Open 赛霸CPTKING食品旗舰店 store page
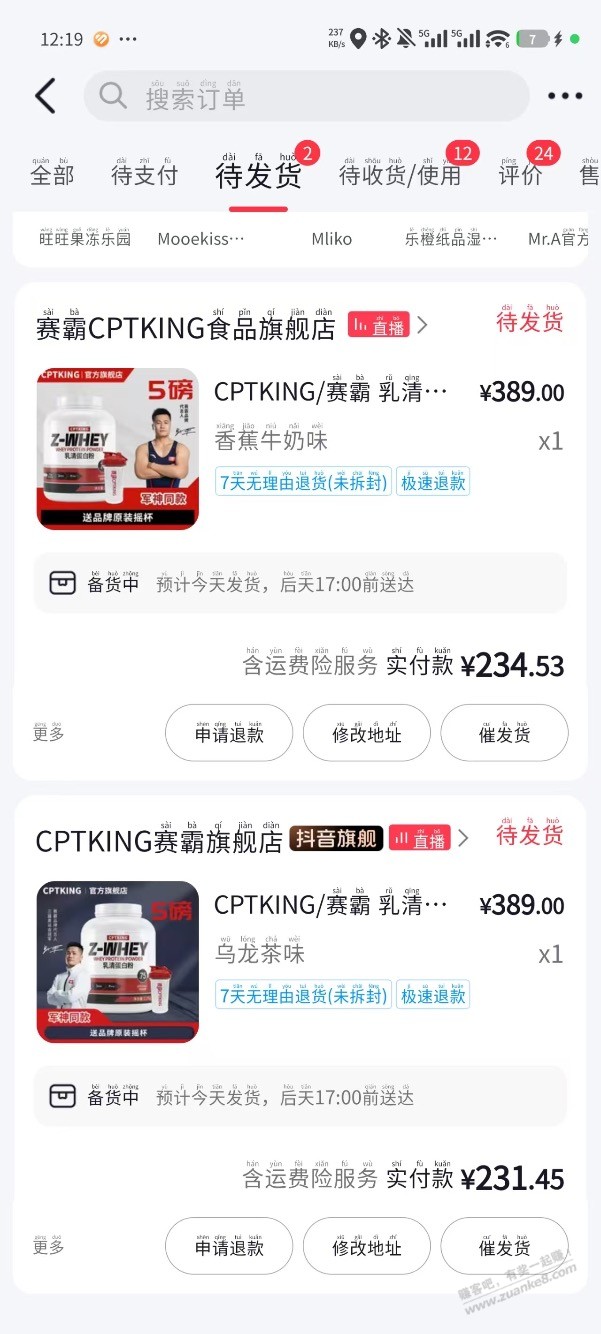Image resolution: width=601 pixels, height=1334 pixels. (185, 327)
